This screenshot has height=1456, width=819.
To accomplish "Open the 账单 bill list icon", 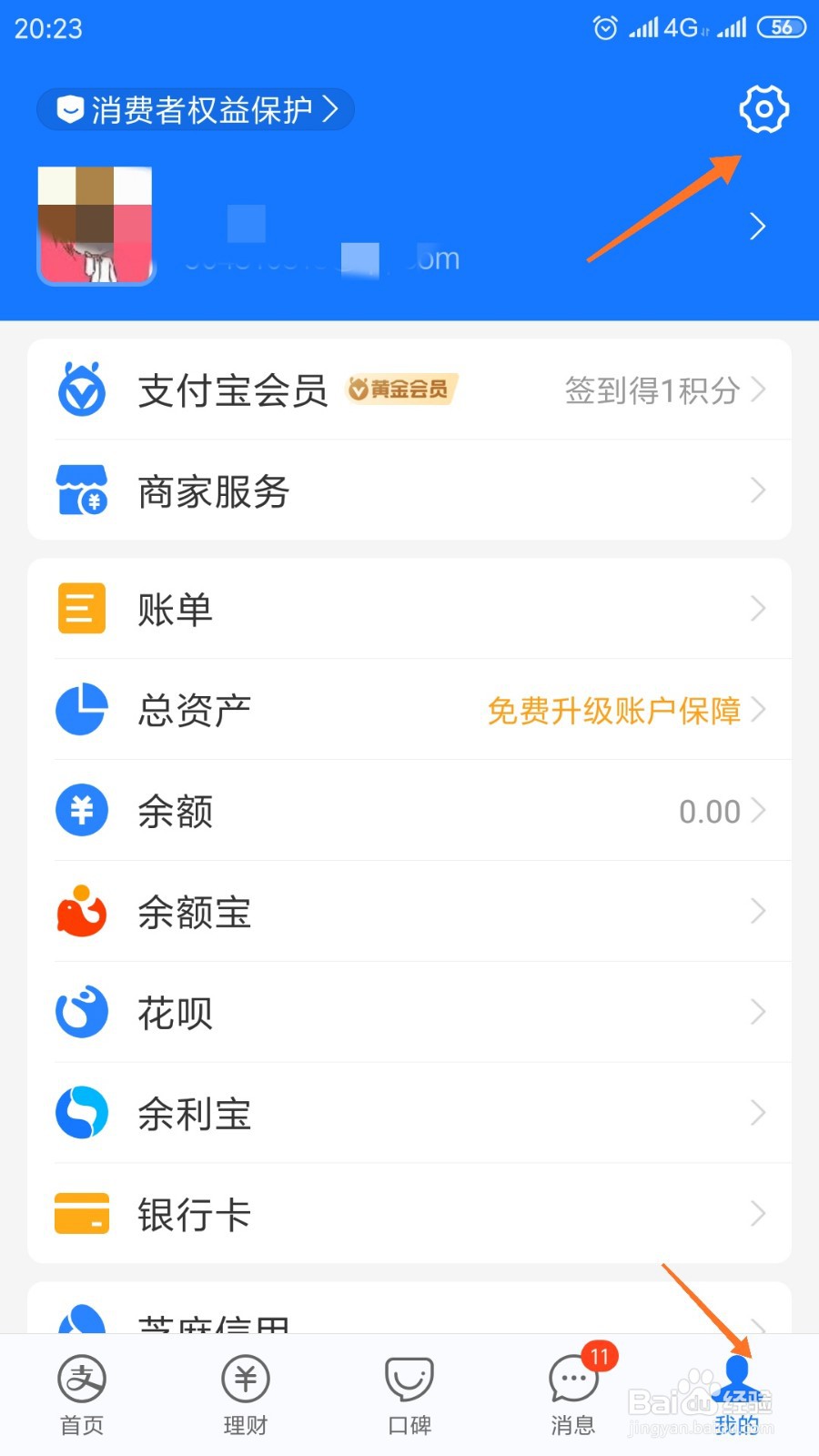I will tap(81, 607).
